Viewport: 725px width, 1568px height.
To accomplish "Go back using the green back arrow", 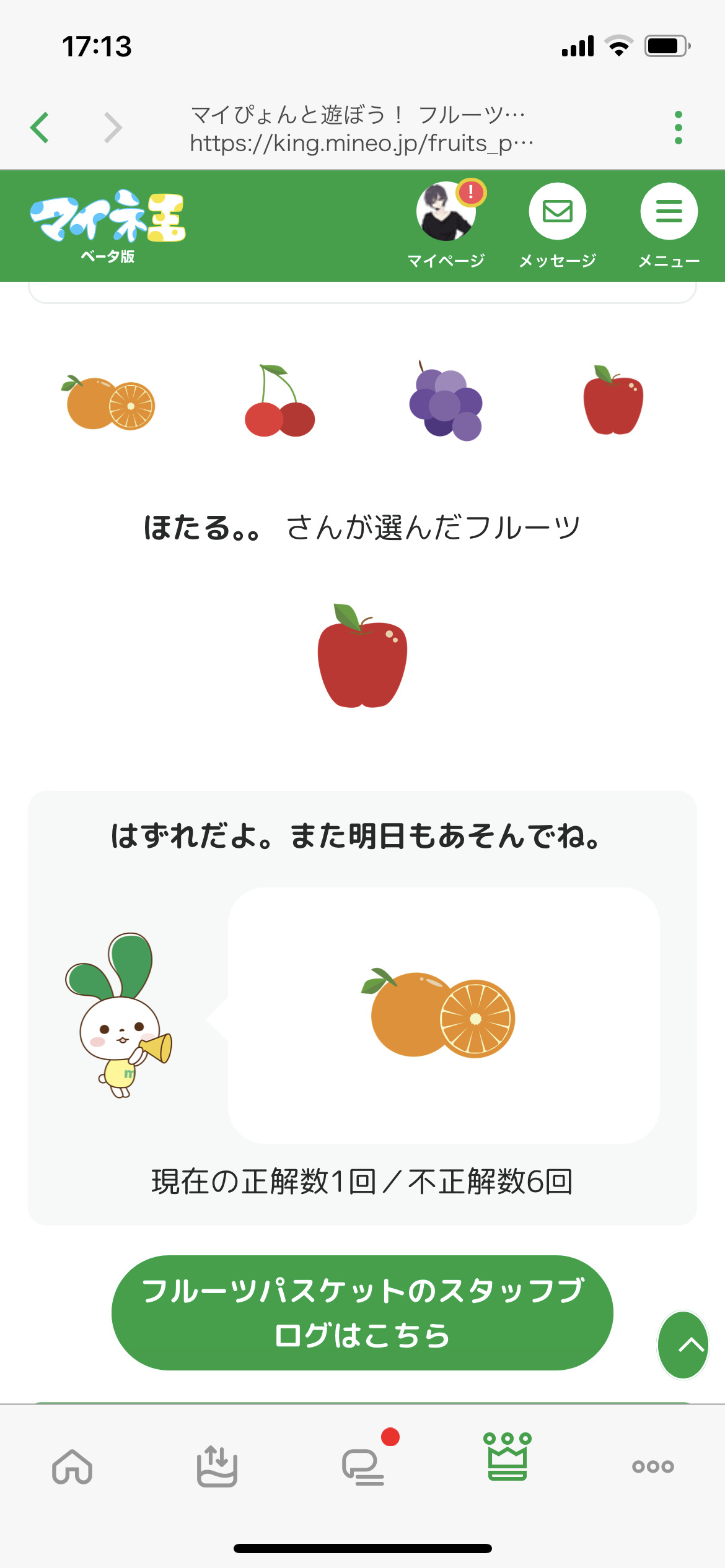I will tap(40, 128).
